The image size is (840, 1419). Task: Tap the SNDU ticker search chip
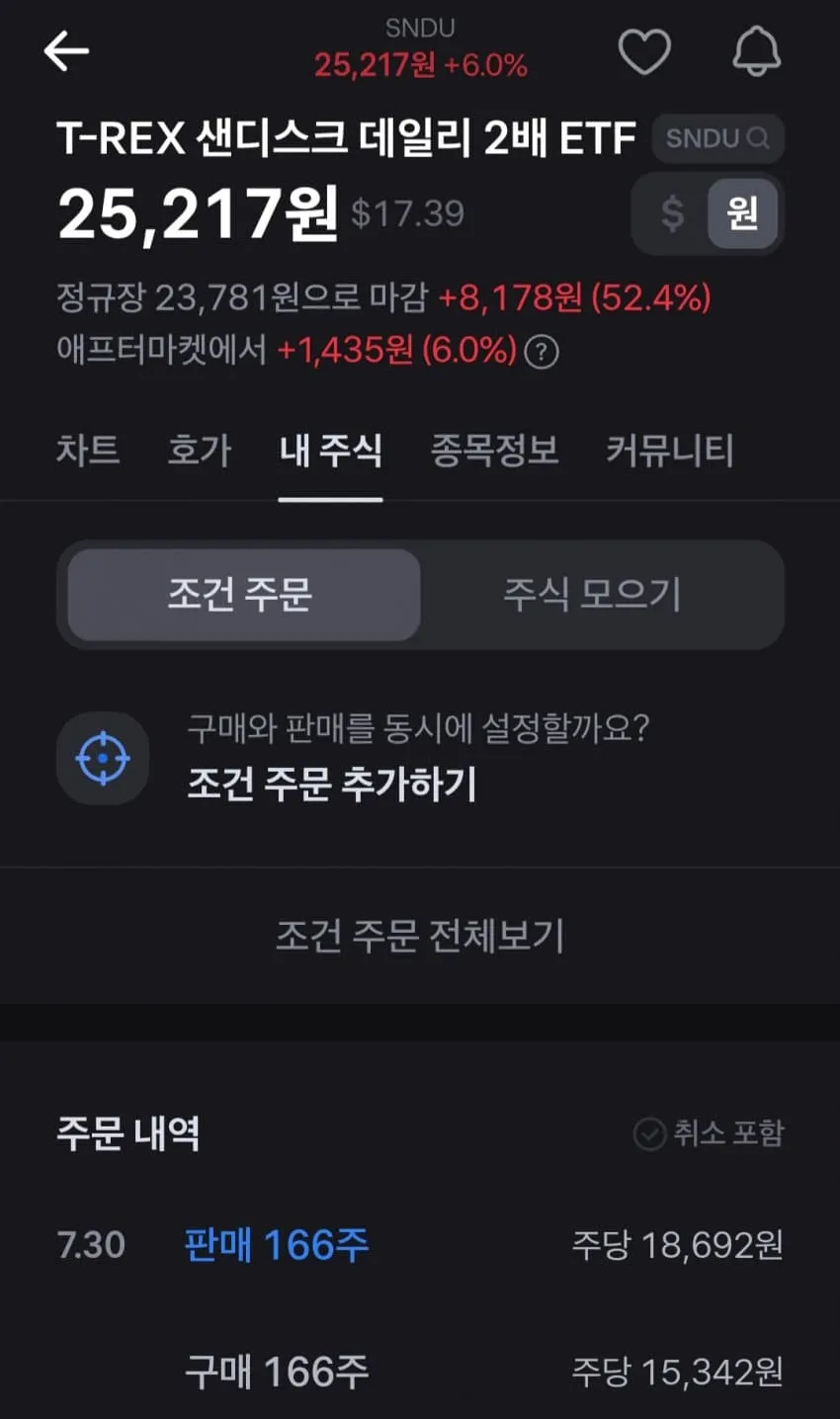pyautogui.click(x=717, y=138)
